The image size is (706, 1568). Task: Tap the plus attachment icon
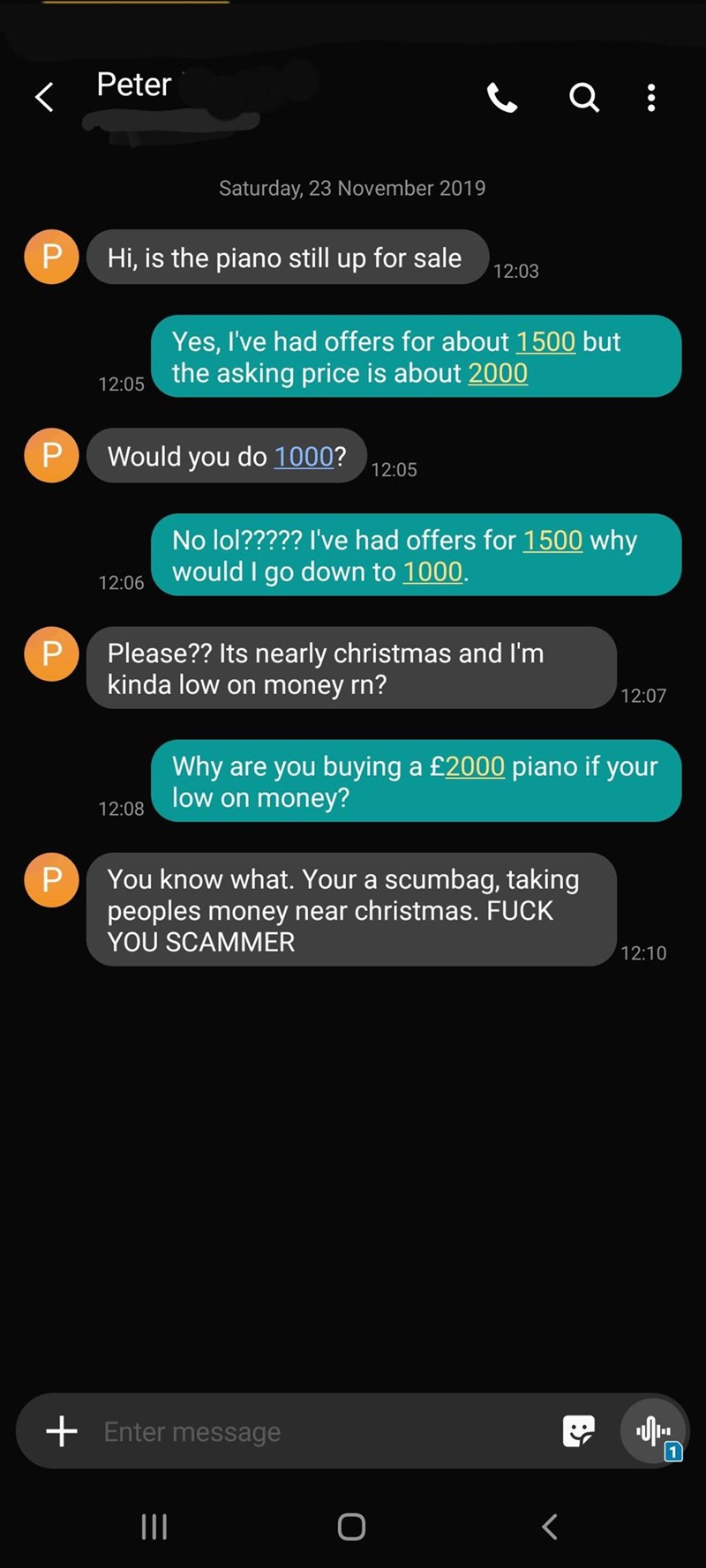(62, 1431)
